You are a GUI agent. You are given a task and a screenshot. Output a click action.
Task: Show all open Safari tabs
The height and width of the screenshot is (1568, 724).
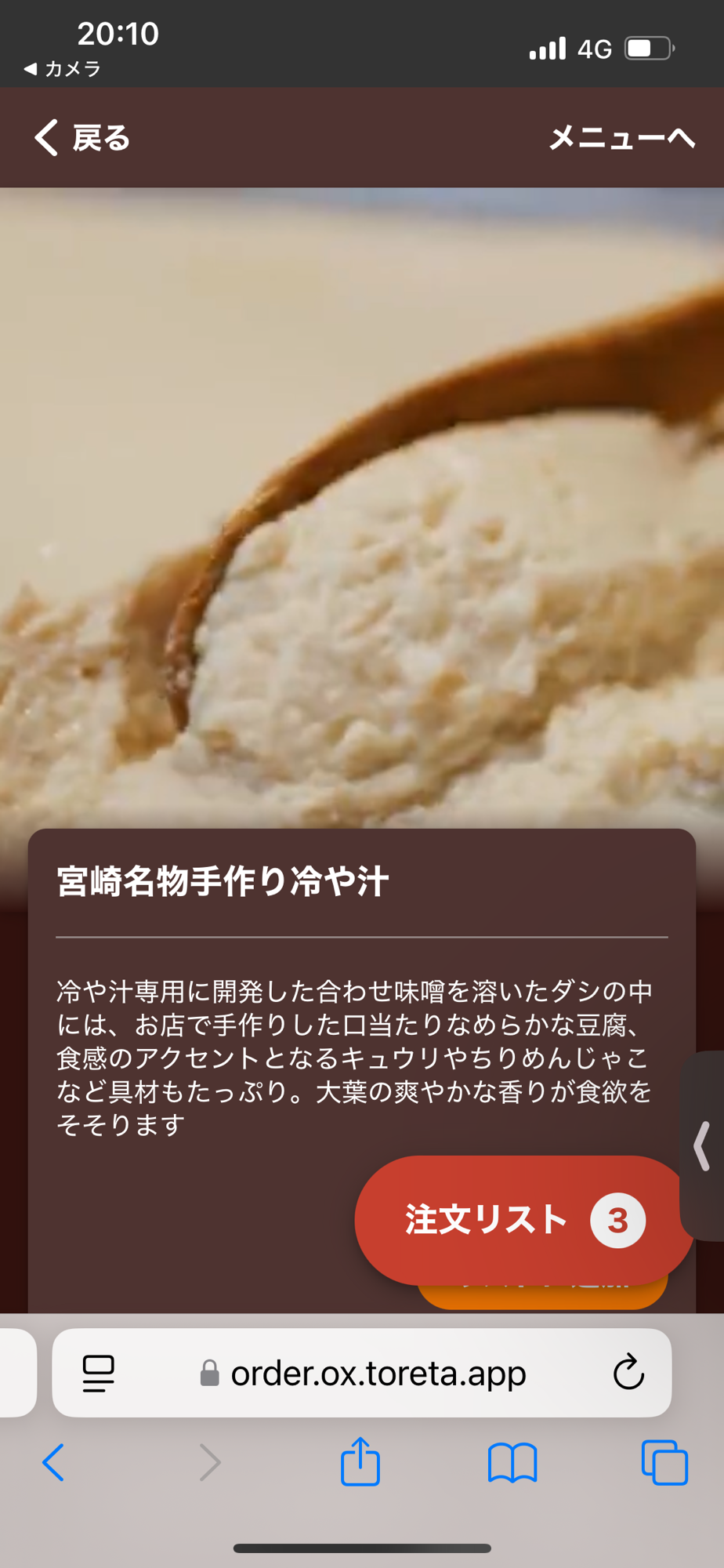pos(664,1462)
